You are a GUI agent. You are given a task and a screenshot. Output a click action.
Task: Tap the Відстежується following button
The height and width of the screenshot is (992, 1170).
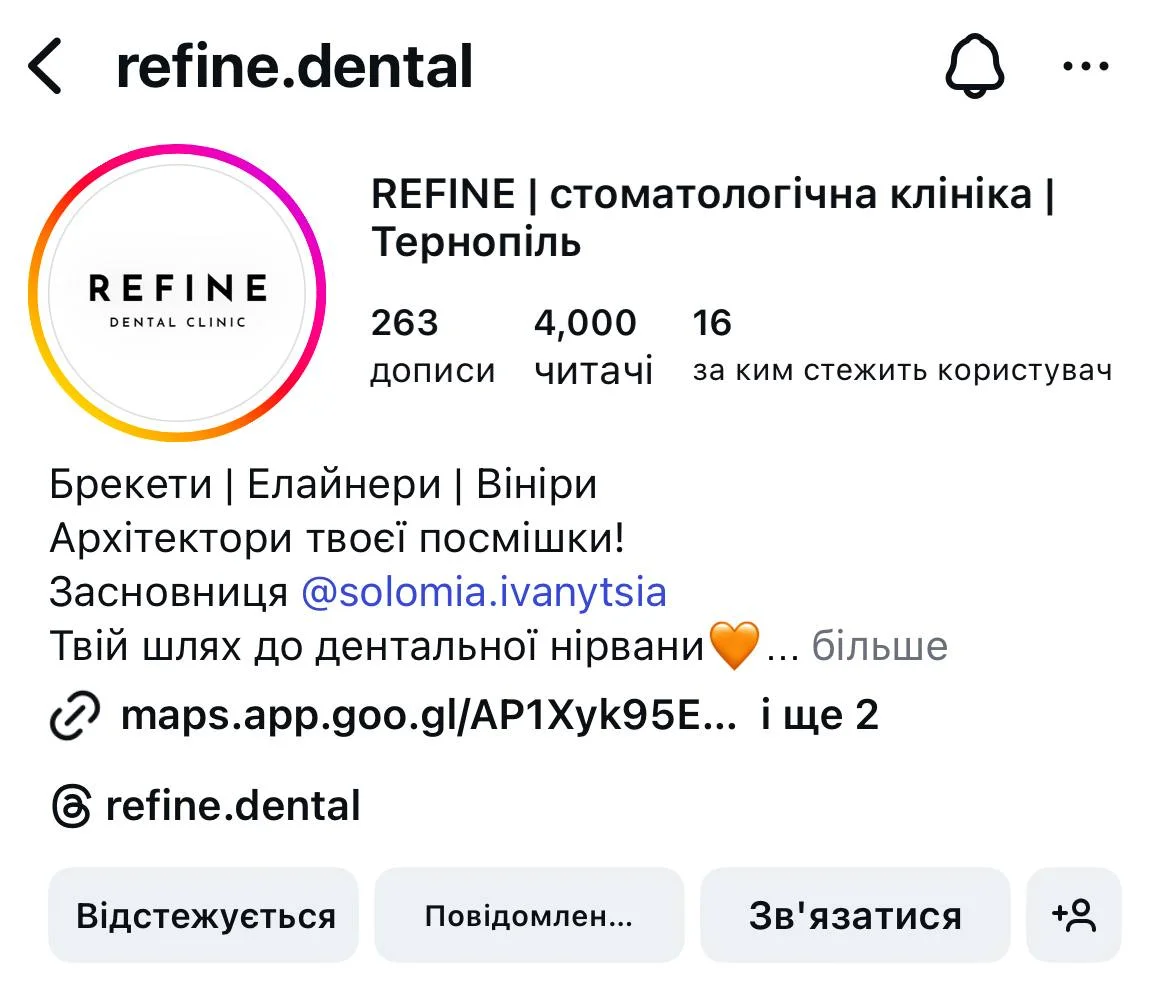pyautogui.click(x=204, y=916)
